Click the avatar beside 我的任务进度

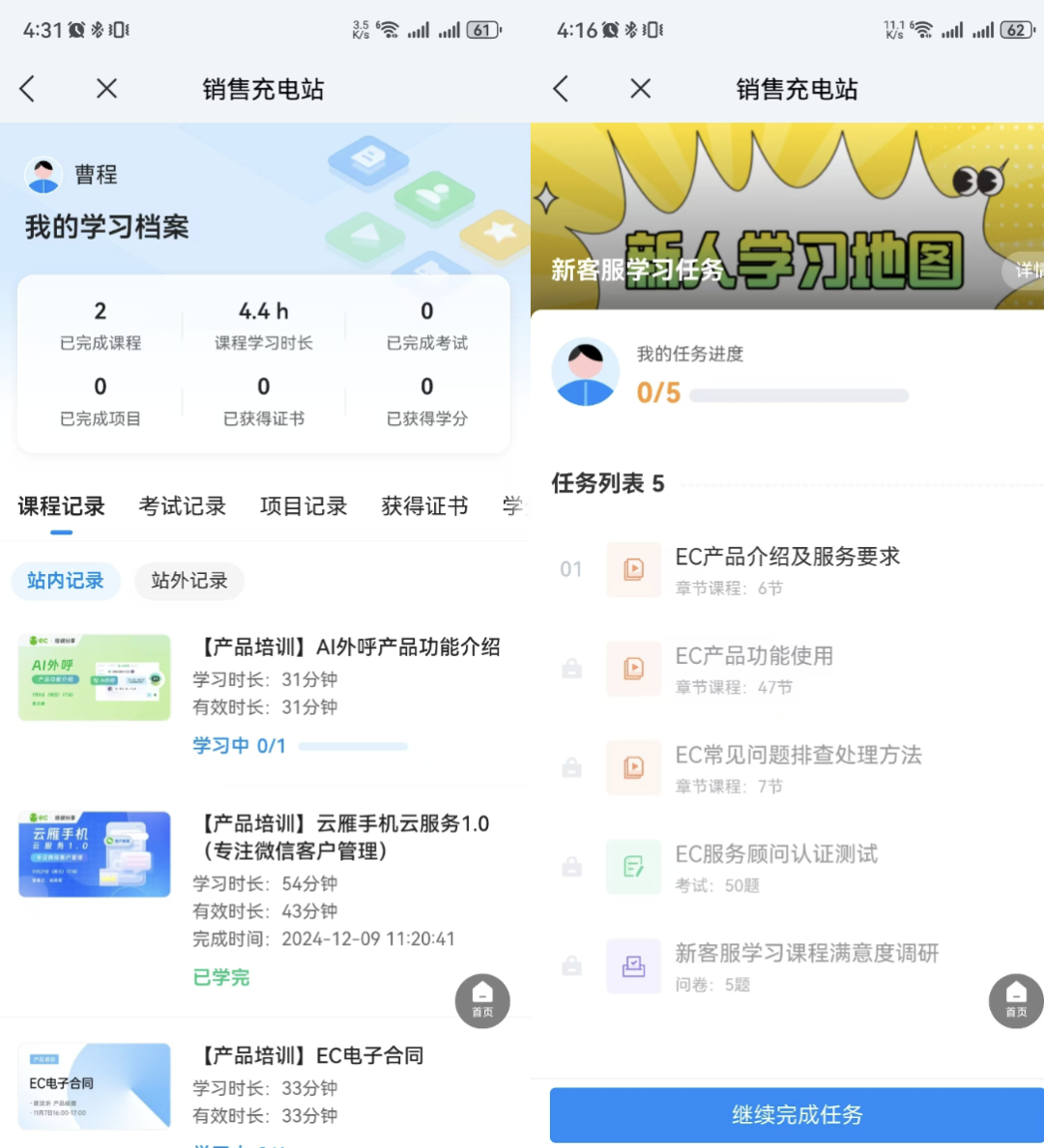pyautogui.click(x=585, y=372)
